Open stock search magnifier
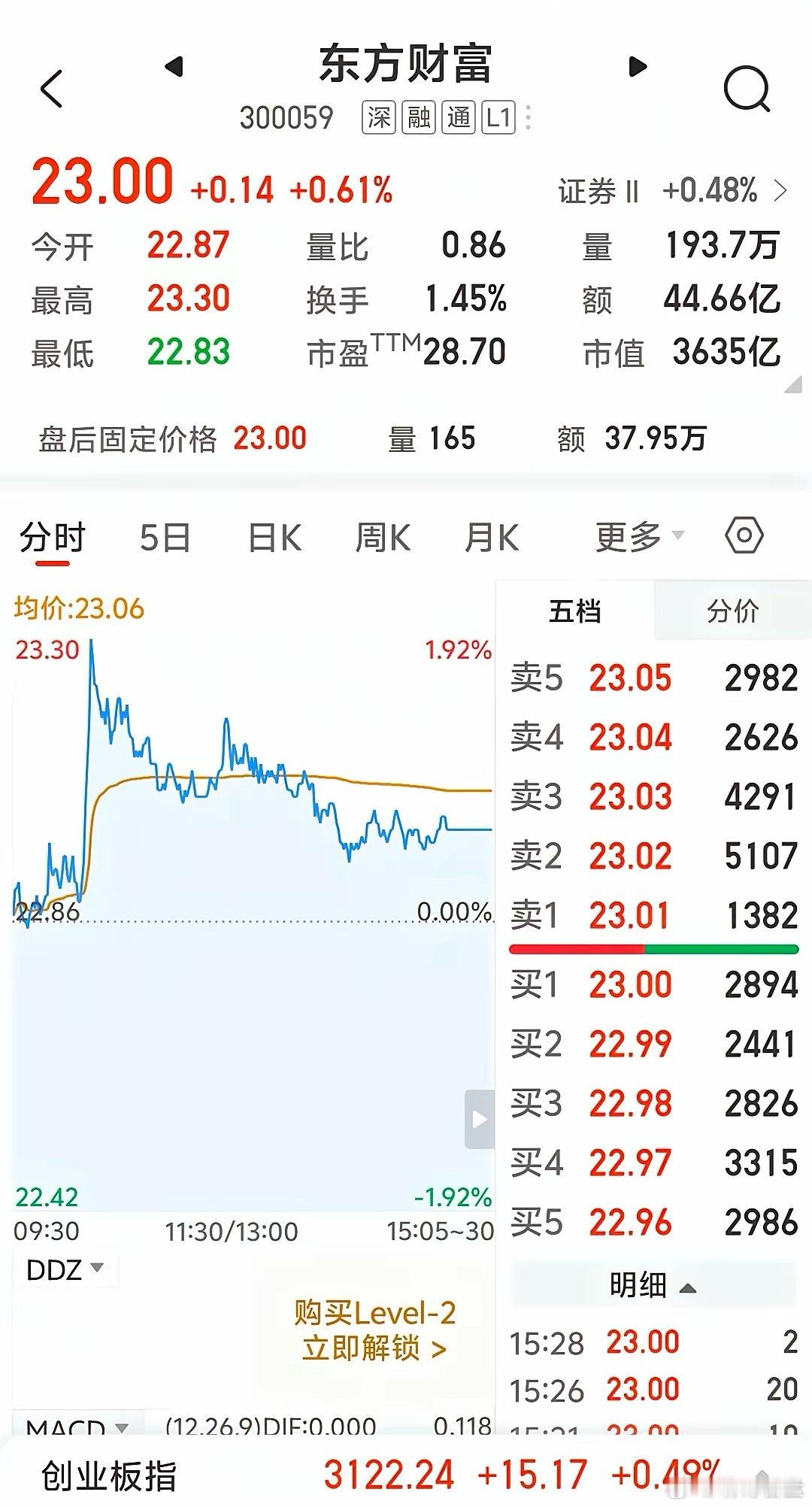 tap(747, 89)
